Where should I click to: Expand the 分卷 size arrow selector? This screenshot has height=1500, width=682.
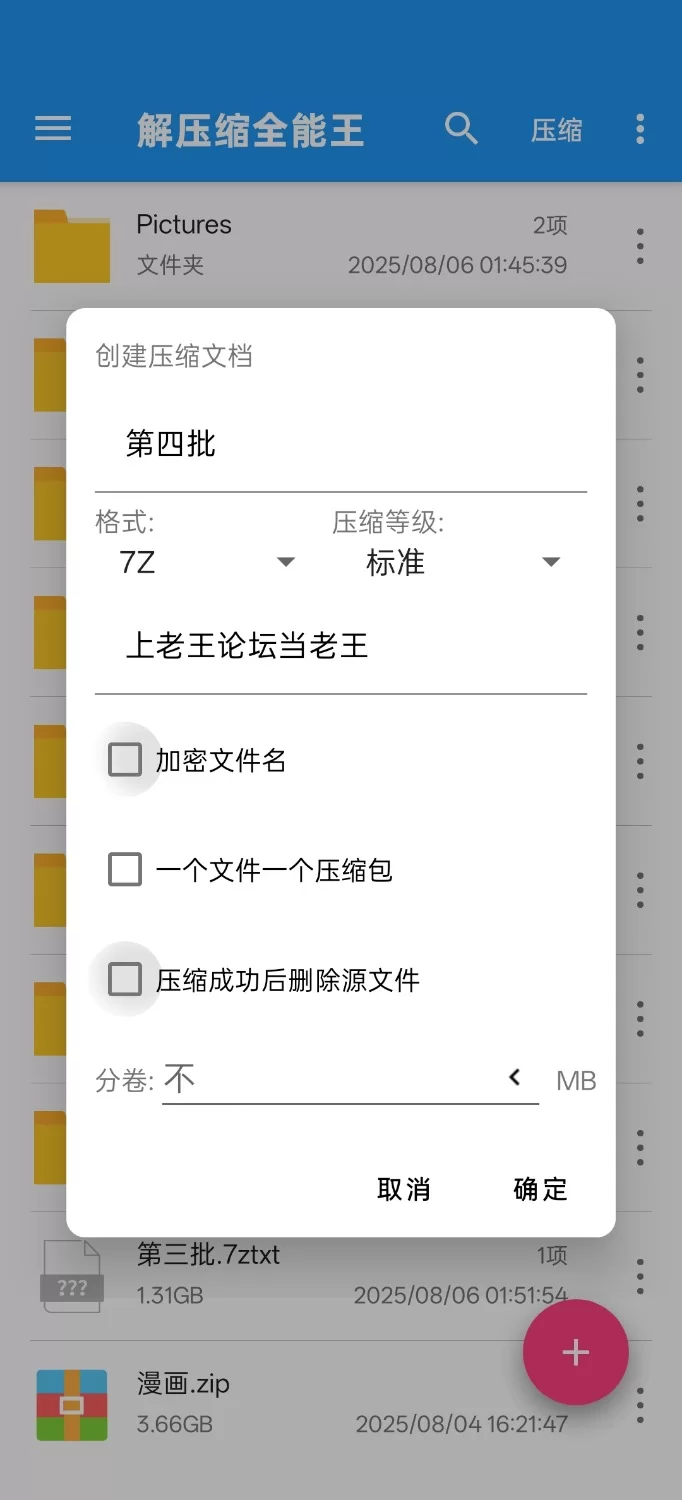515,1078
